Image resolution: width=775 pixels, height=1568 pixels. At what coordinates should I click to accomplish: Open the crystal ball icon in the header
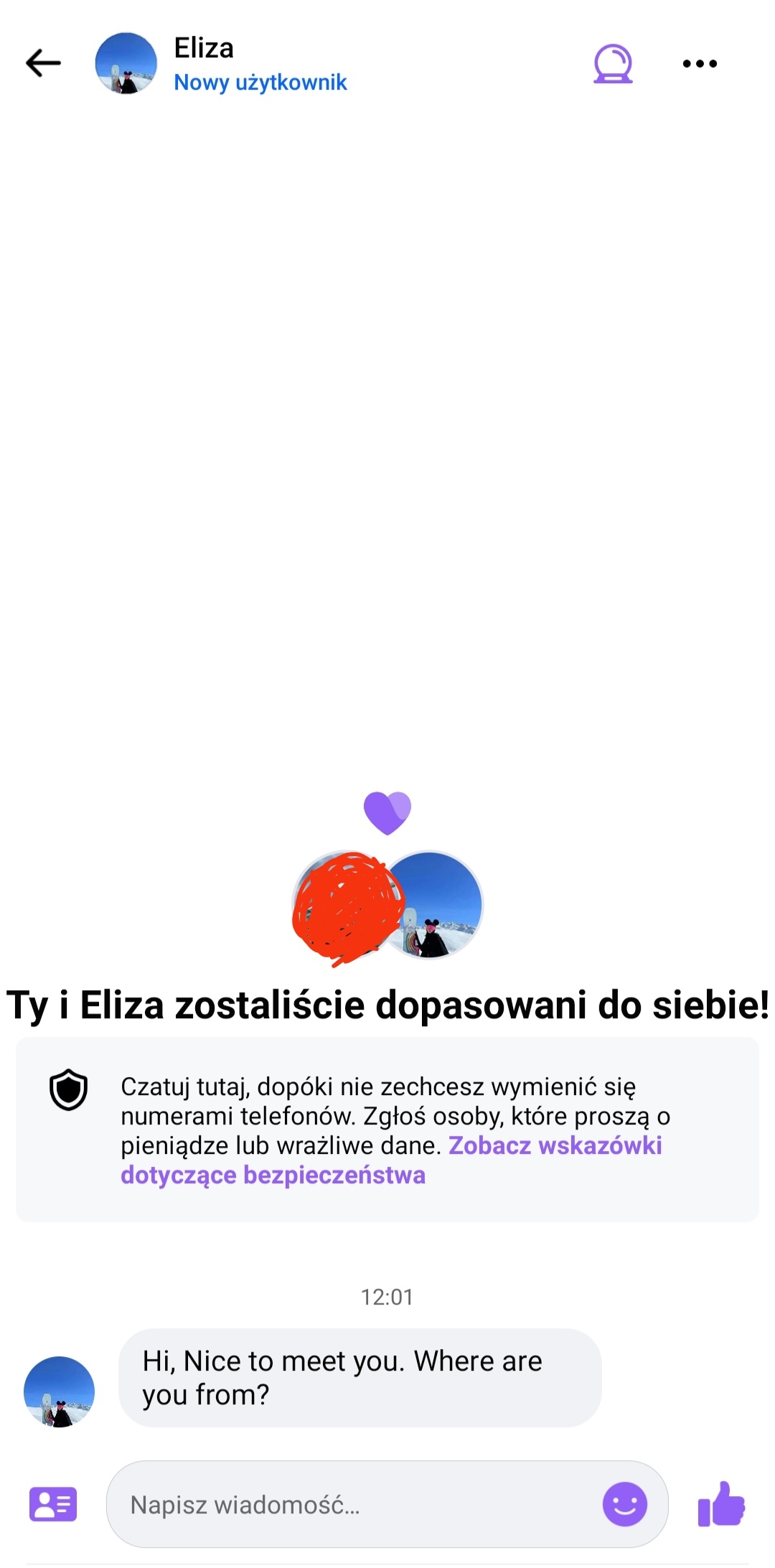[613, 64]
